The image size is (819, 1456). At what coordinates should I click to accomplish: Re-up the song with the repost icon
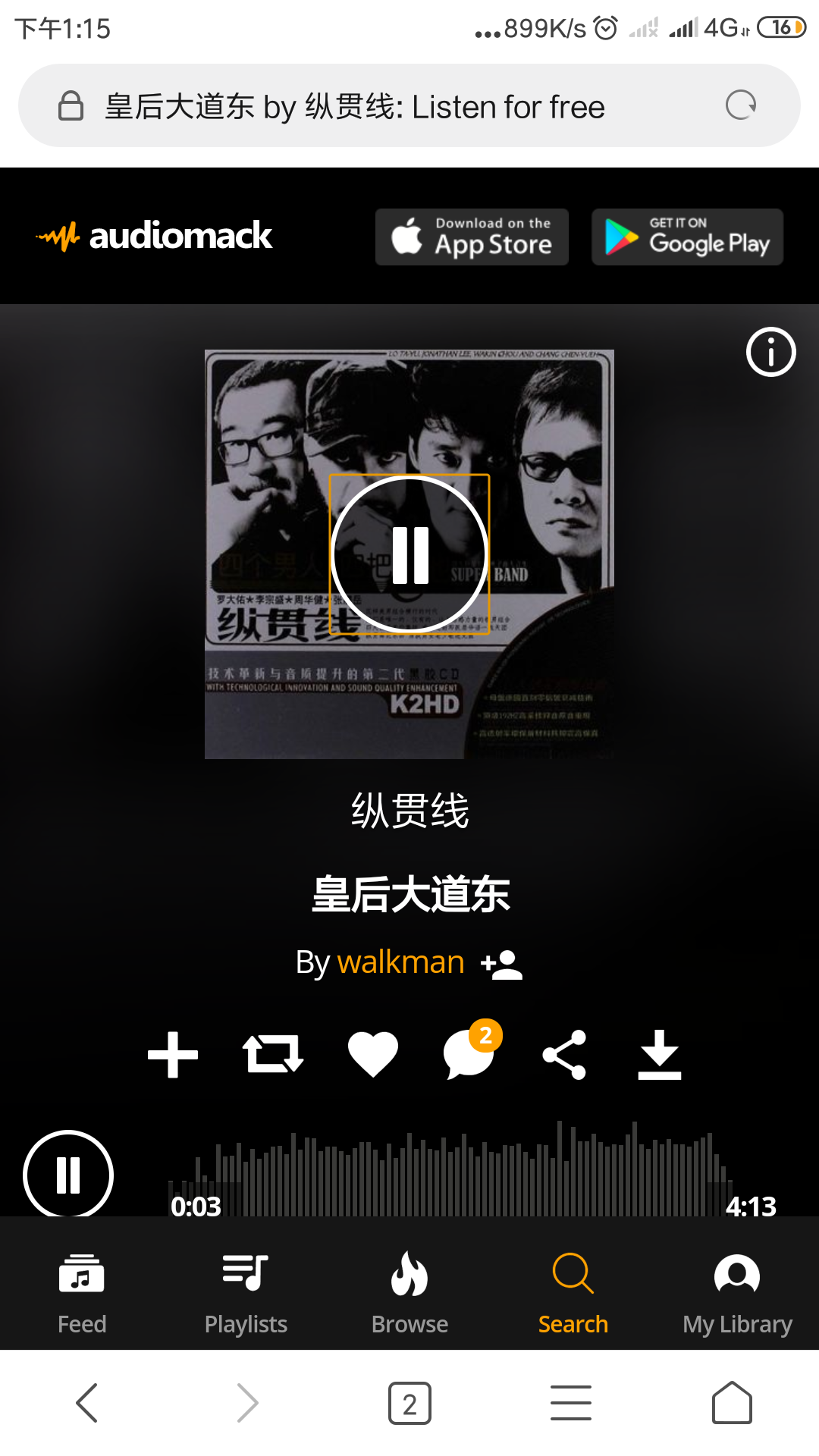(x=273, y=1054)
